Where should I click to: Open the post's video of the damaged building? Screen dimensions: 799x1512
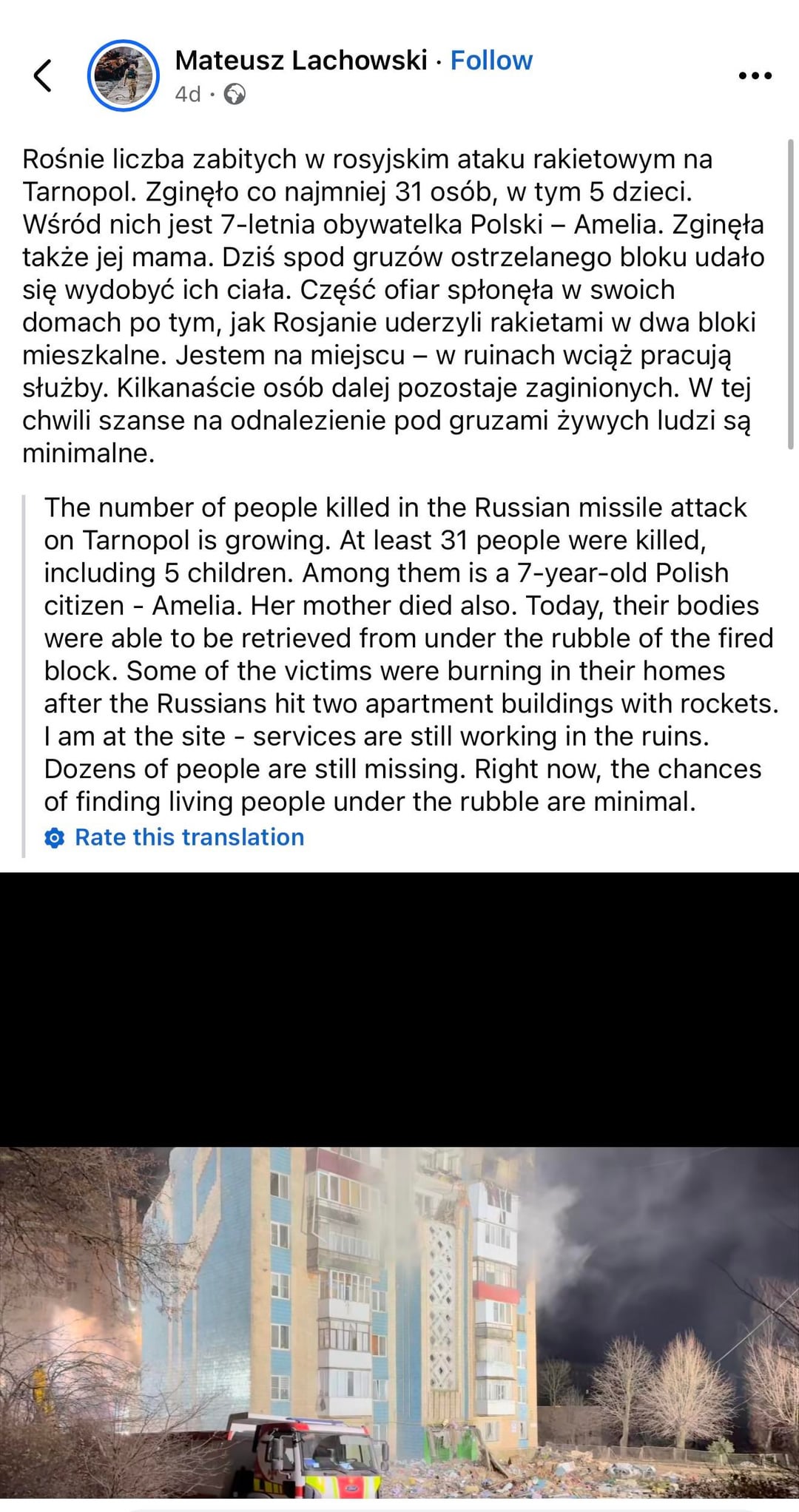(x=399, y=1191)
